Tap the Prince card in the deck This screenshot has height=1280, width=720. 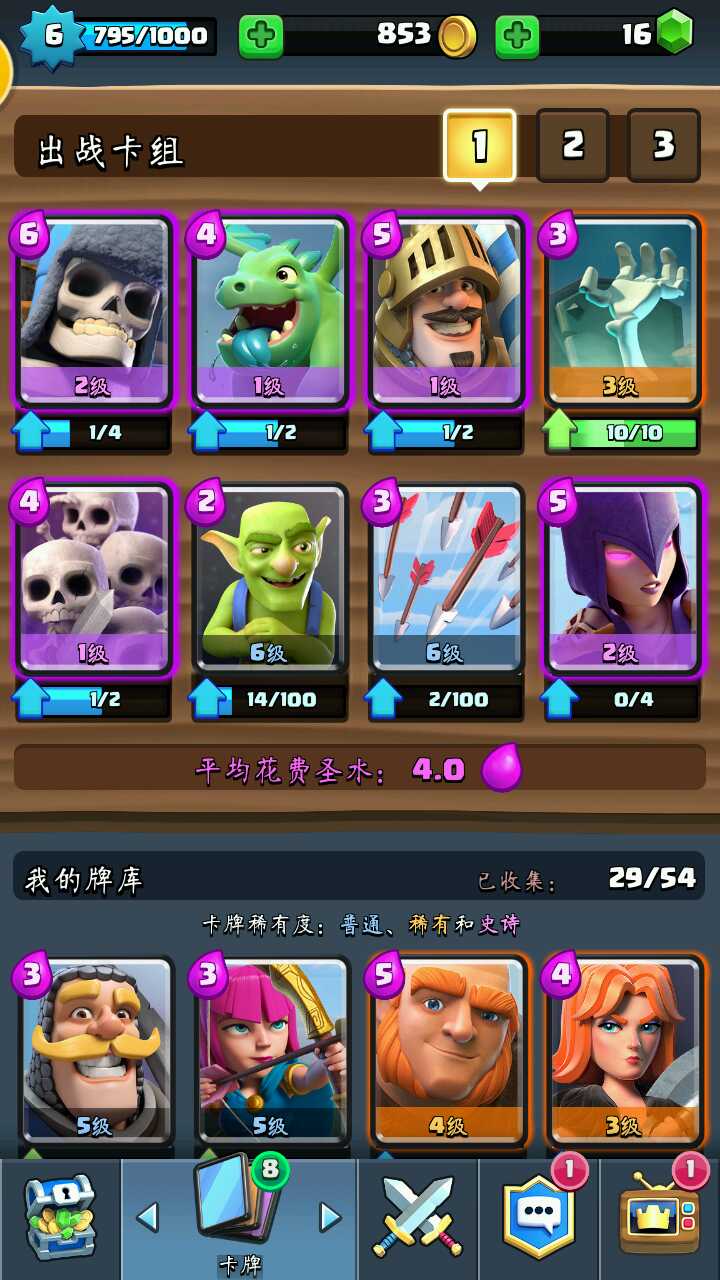click(446, 312)
